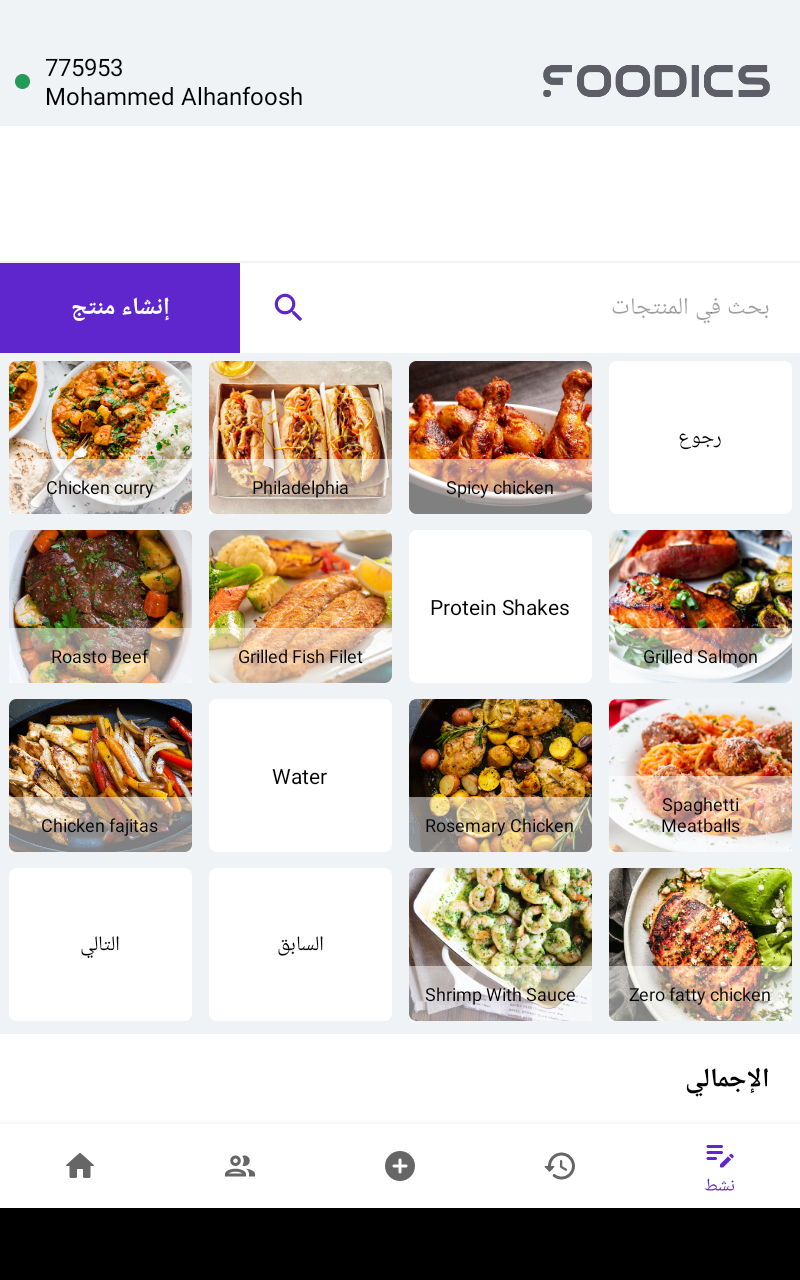Open the order history tab
Viewport: 800px width, 1280px height.
(x=560, y=1166)
